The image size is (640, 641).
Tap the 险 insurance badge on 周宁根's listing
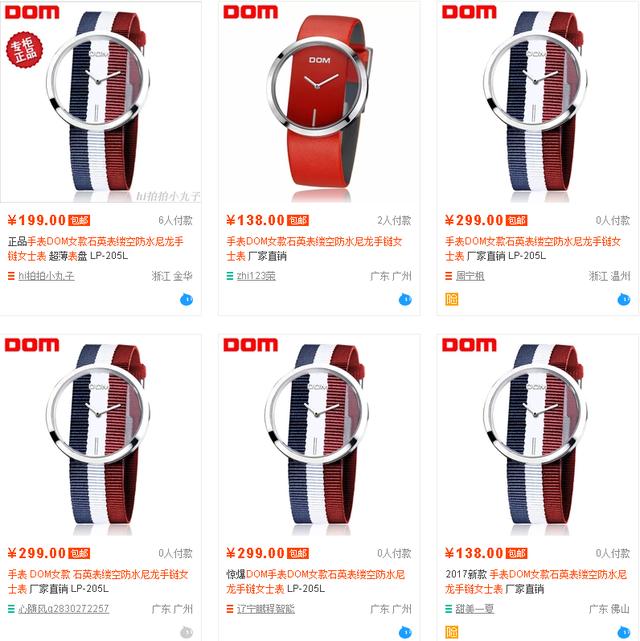click(x=451, y=299)
